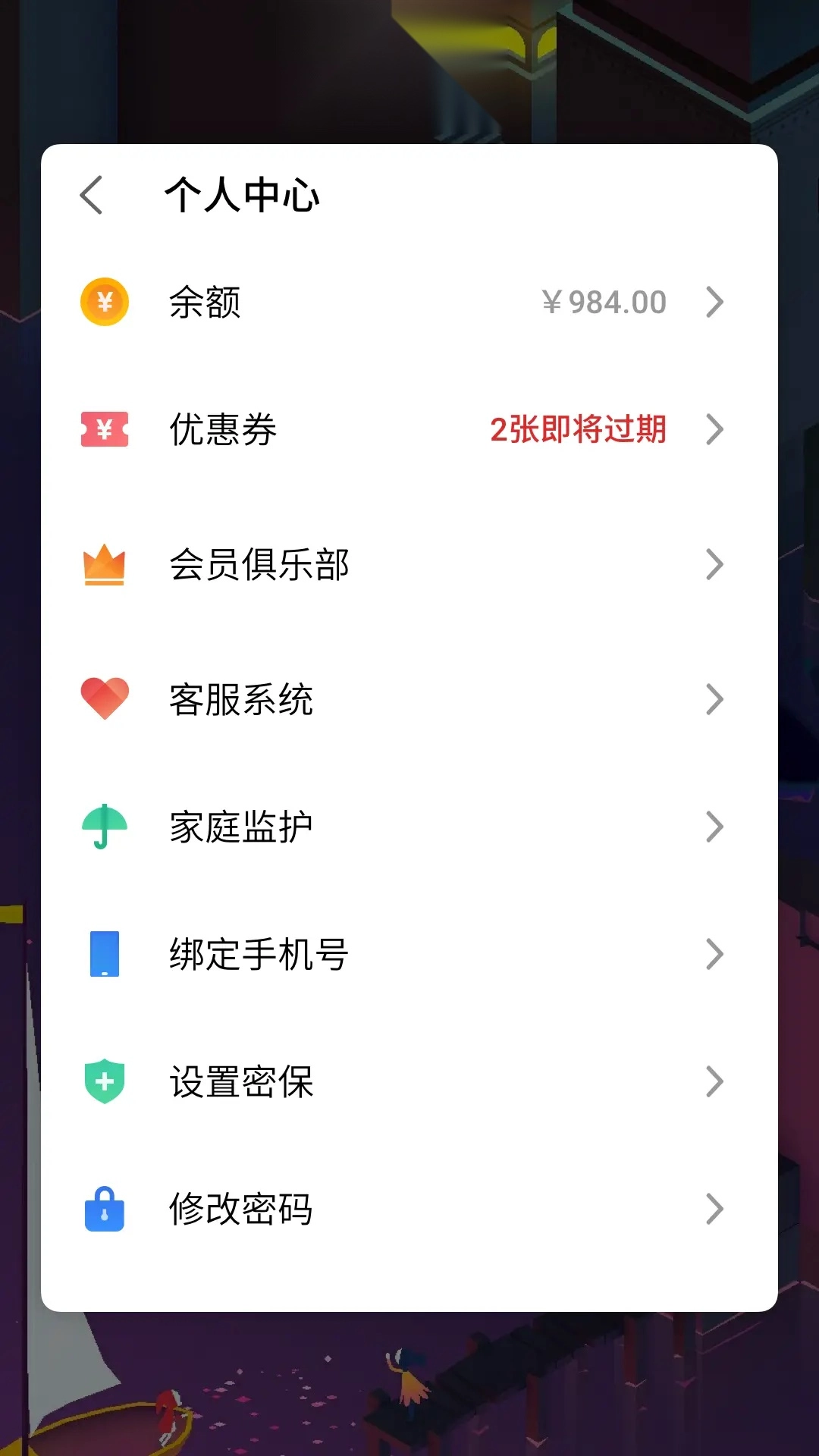The image size is (819, 1456).
Task: Open the 会员俱乐部 chevron arrow
Action: click(714, 563)
